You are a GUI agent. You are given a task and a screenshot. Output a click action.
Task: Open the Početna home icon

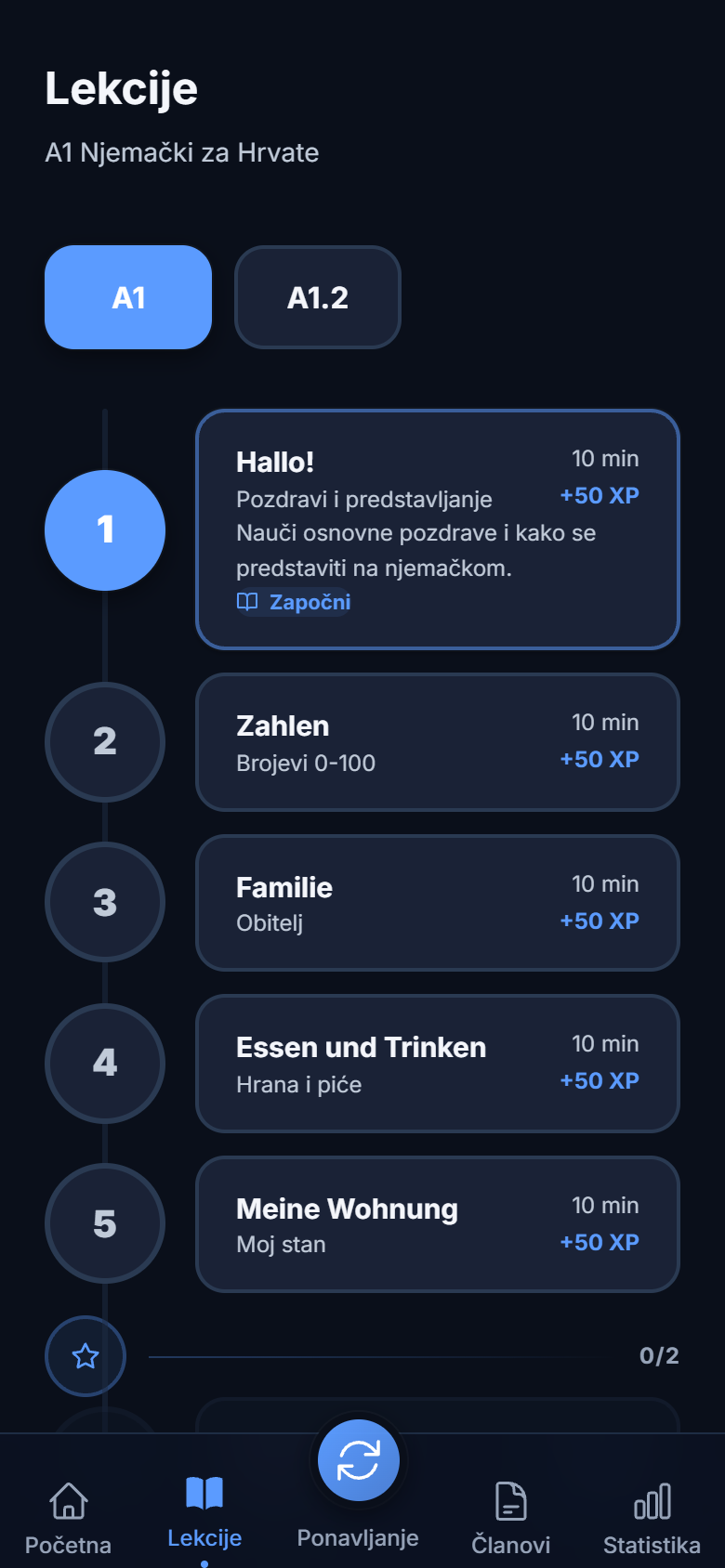coord(70,1500)
